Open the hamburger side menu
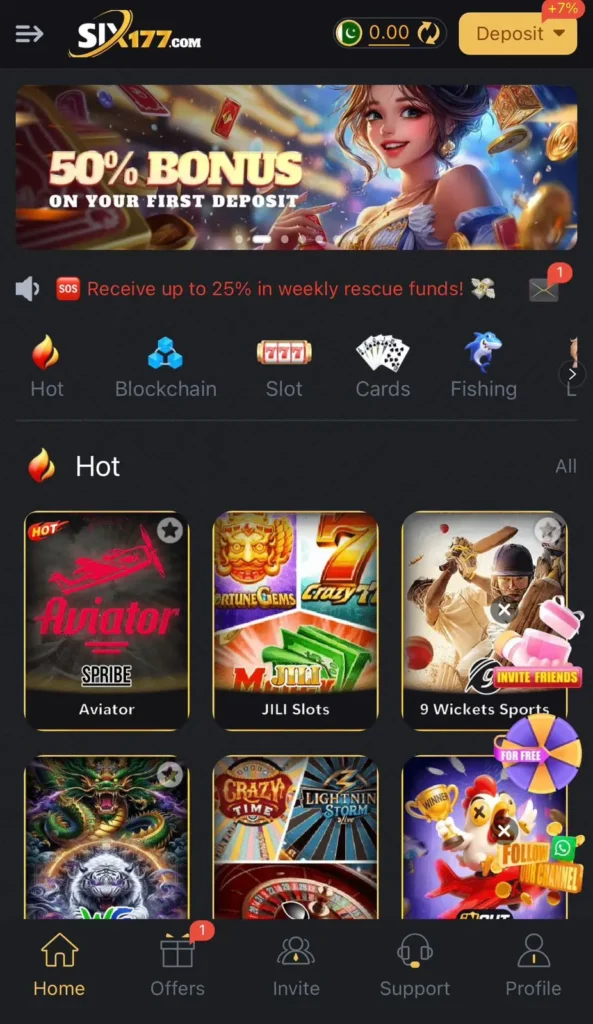Viewport: 593px width, 1024px height. (x=29, y=33)
